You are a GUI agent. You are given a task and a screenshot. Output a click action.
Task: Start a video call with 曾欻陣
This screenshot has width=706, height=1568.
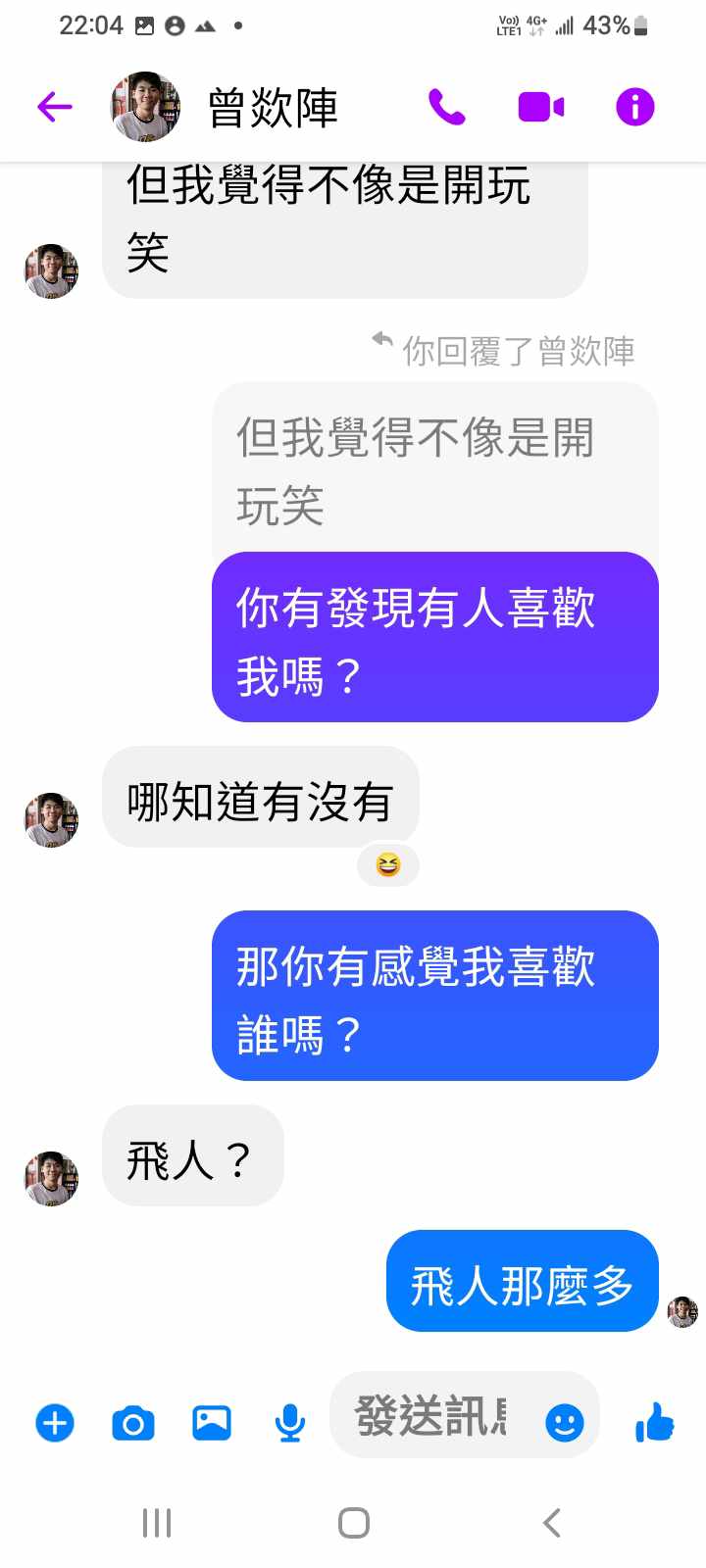[540, 107]
